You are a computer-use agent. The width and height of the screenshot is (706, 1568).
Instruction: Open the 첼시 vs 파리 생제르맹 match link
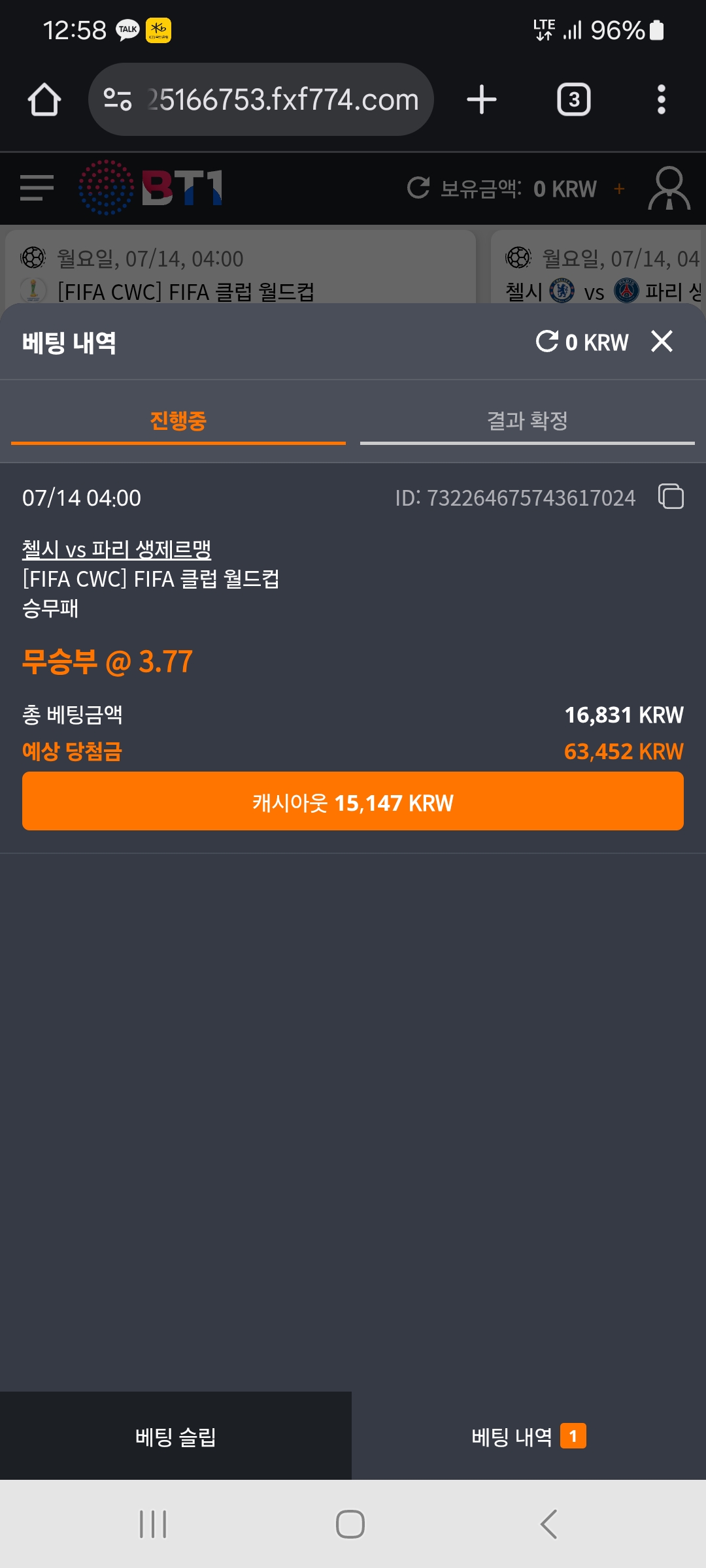(x=116, y=549)
